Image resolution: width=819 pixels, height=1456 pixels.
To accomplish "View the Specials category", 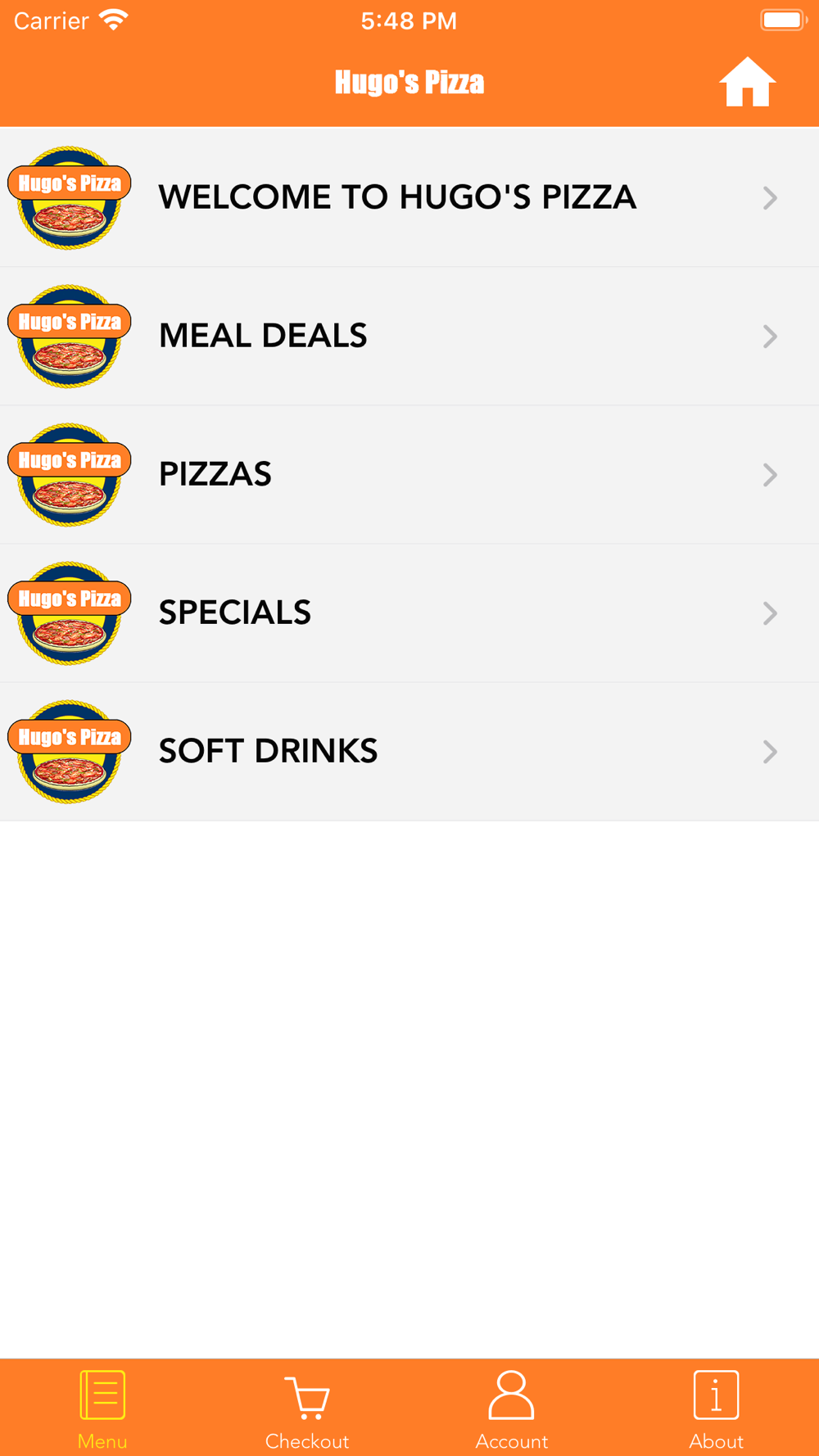I will (x=409, y=613).
